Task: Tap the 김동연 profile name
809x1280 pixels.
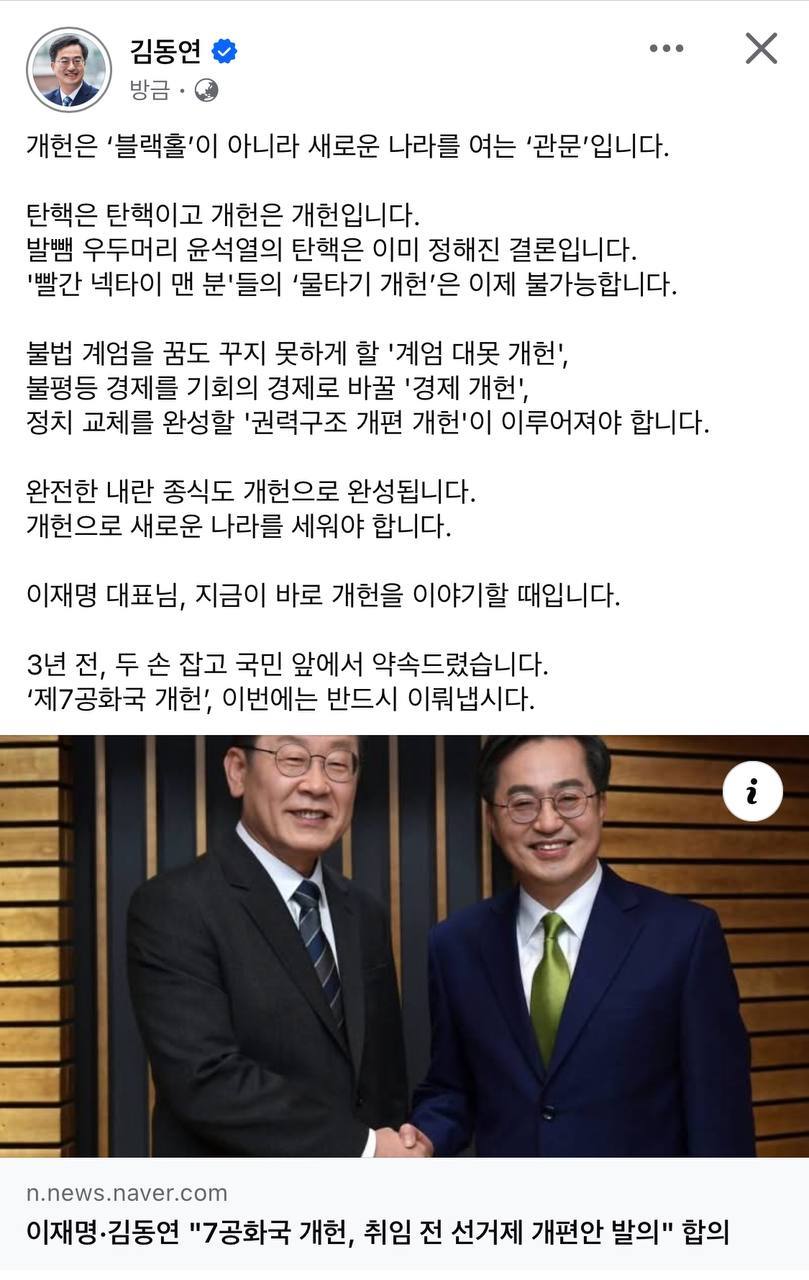Action: [x=165, y=50]
